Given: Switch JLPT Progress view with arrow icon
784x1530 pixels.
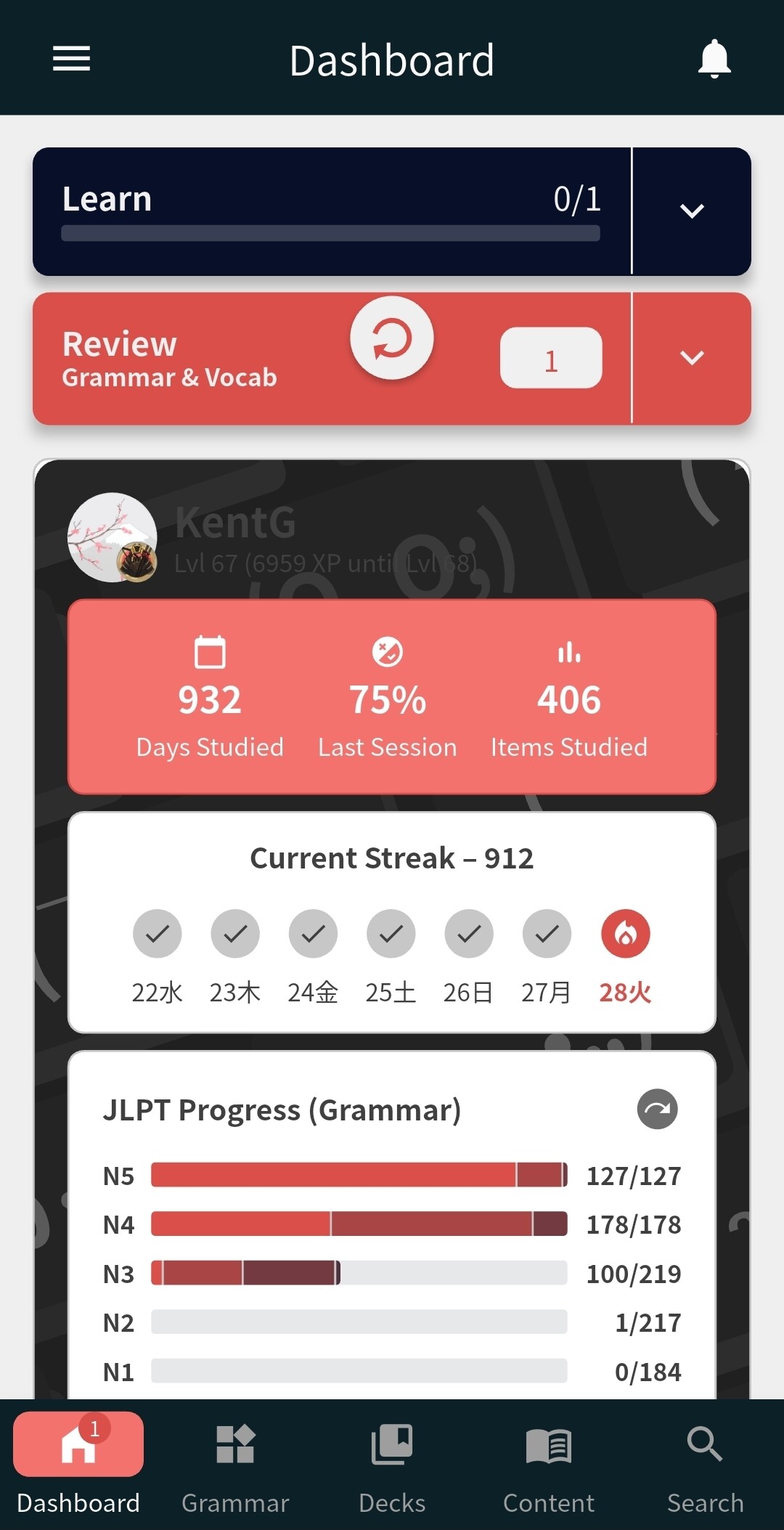Looking at the screenshot, I should [657, 1110].
